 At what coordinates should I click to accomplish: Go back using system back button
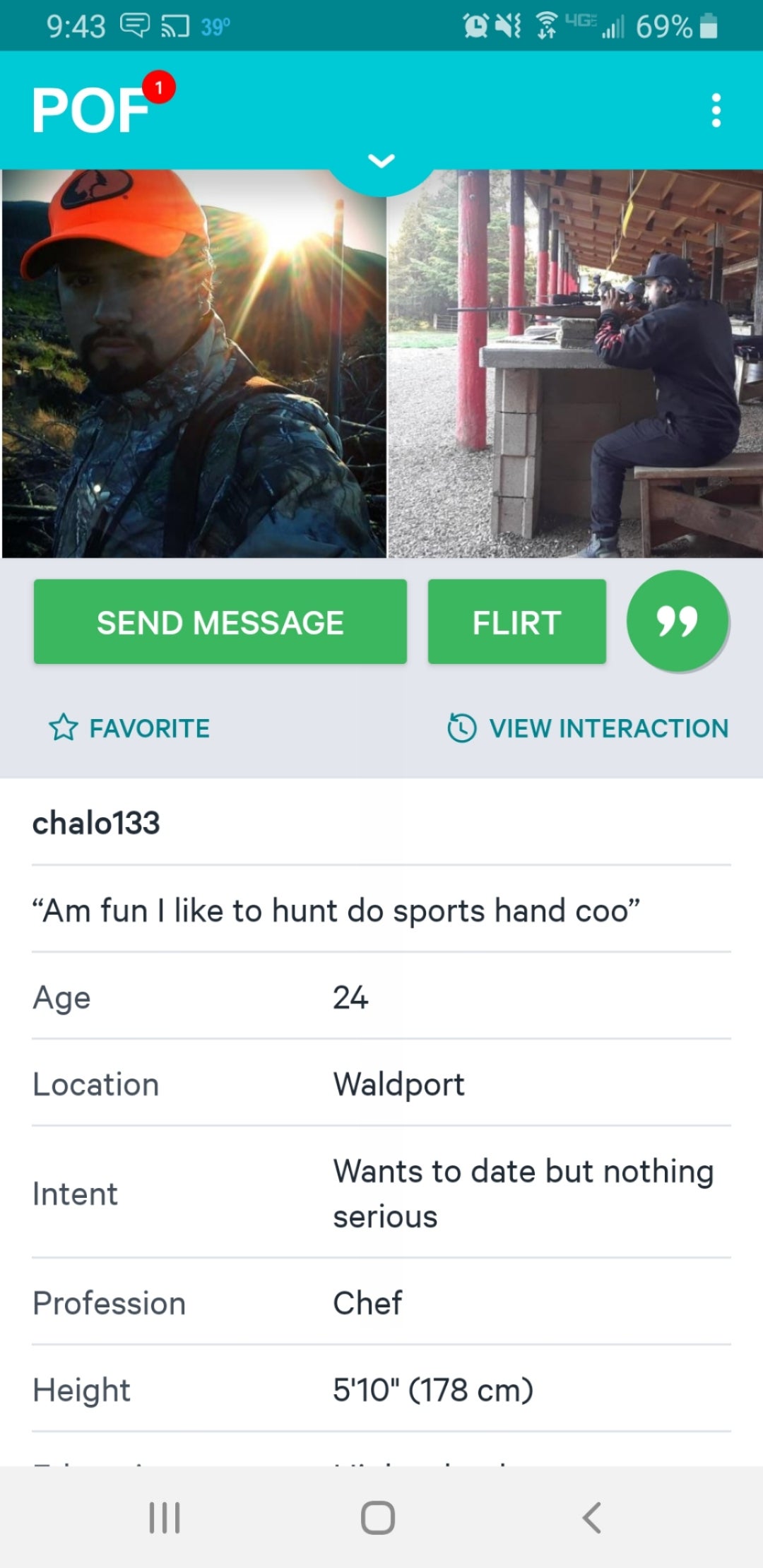pos(591,1517)
